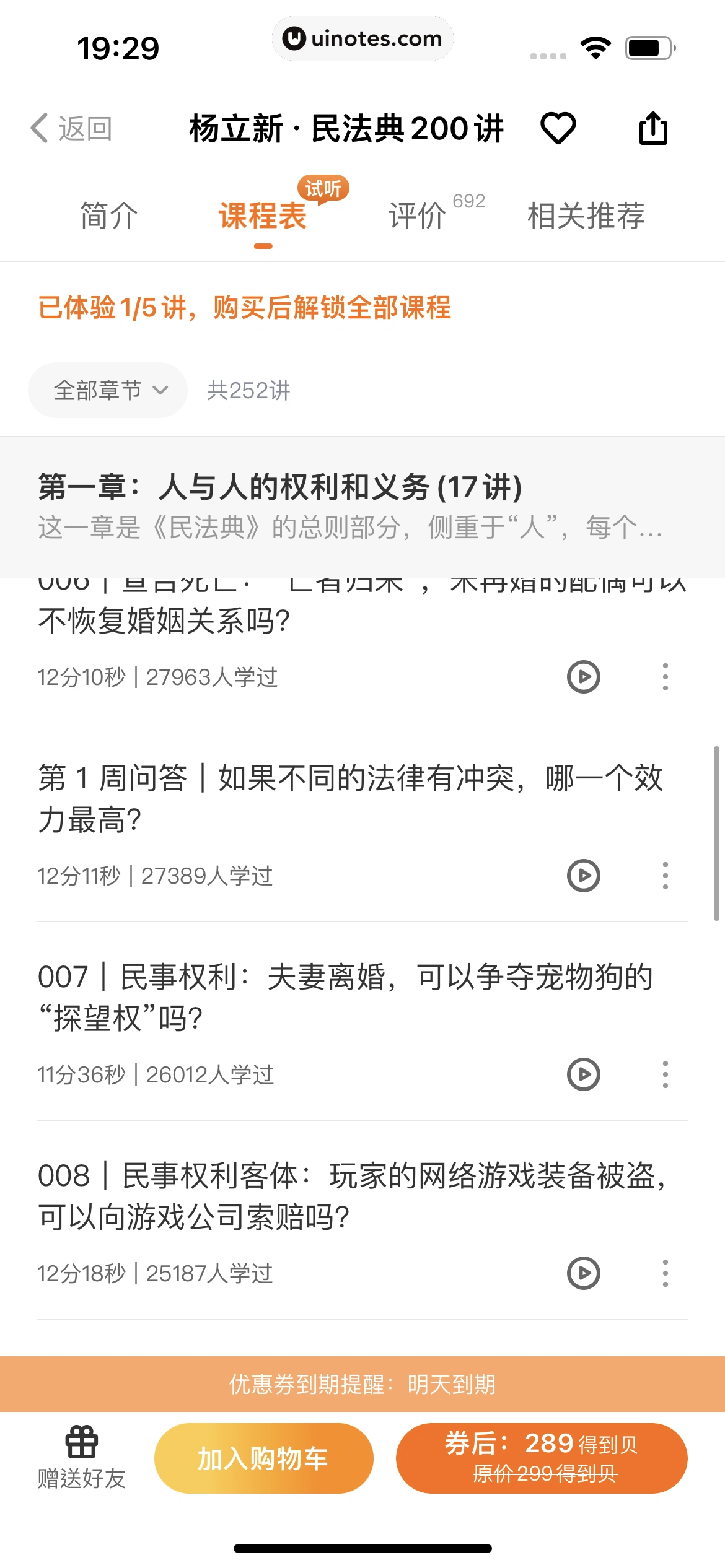Switch to the 评价 tab

(417, 216)
